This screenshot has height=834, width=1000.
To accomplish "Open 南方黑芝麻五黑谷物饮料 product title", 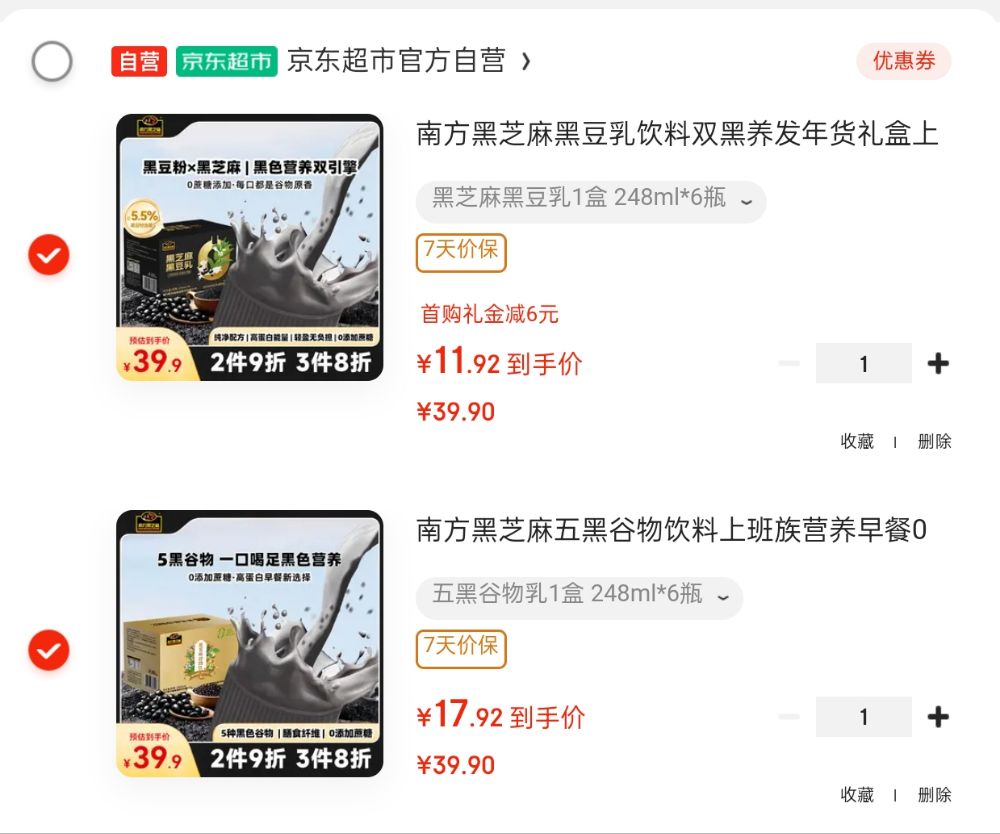I will coord(671,530).
